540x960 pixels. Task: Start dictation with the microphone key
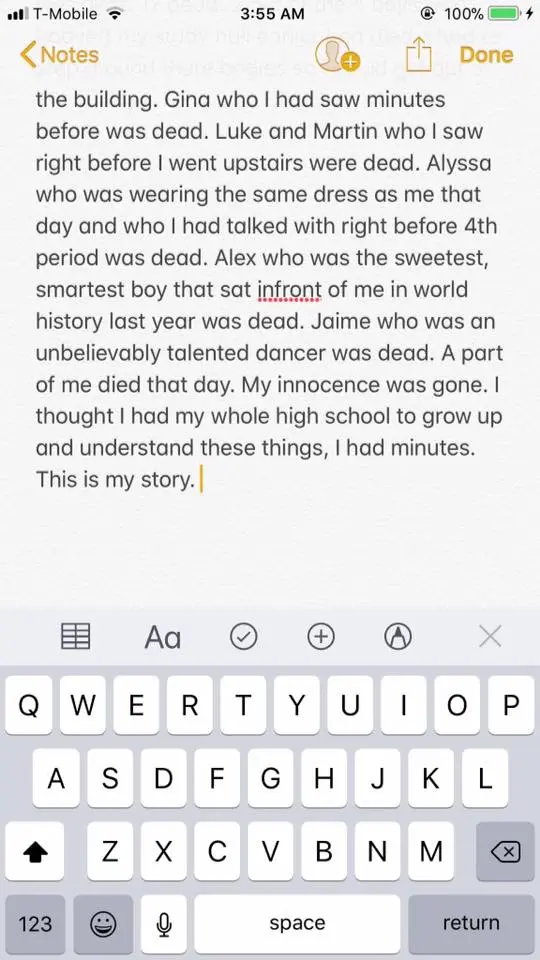click(x=163, y=924)
